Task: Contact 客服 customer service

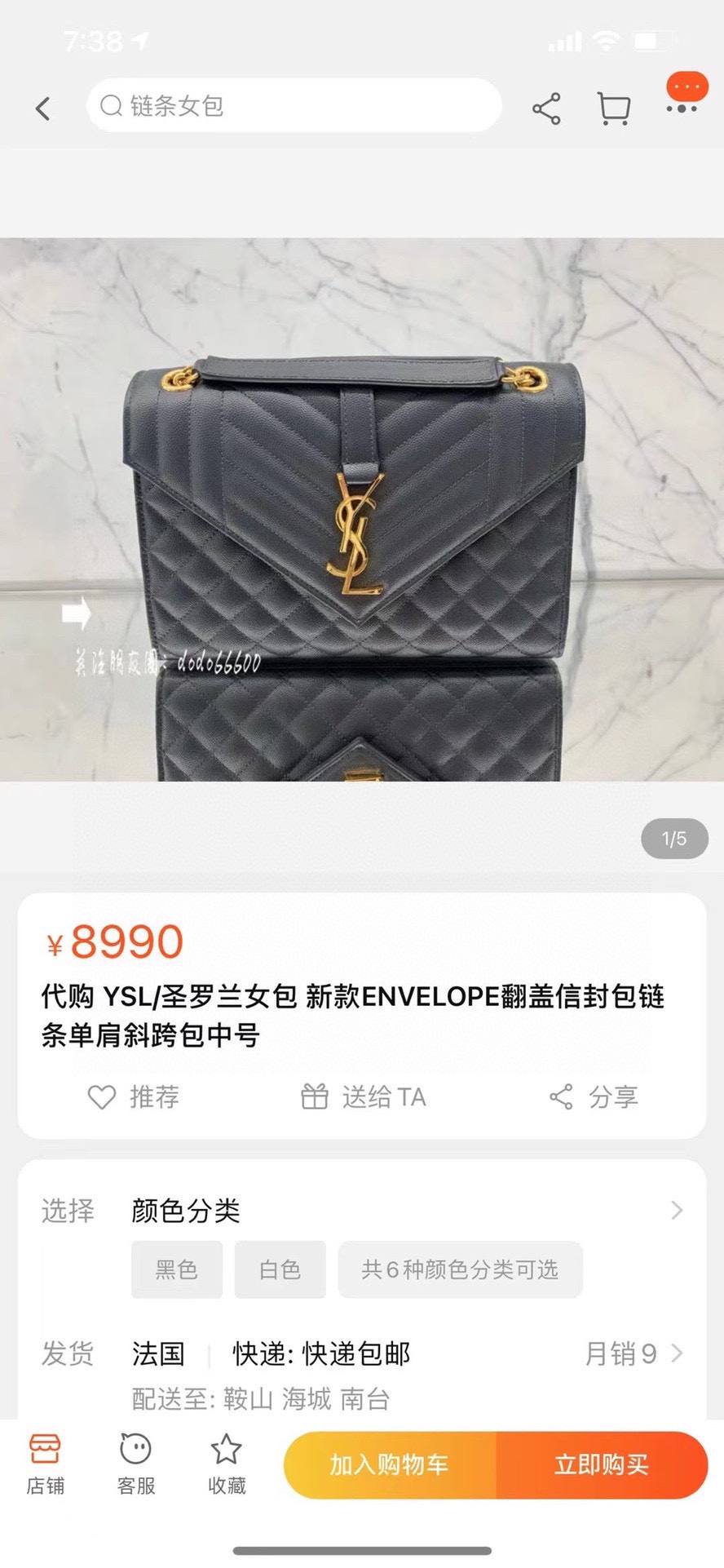Action: 136,1465
